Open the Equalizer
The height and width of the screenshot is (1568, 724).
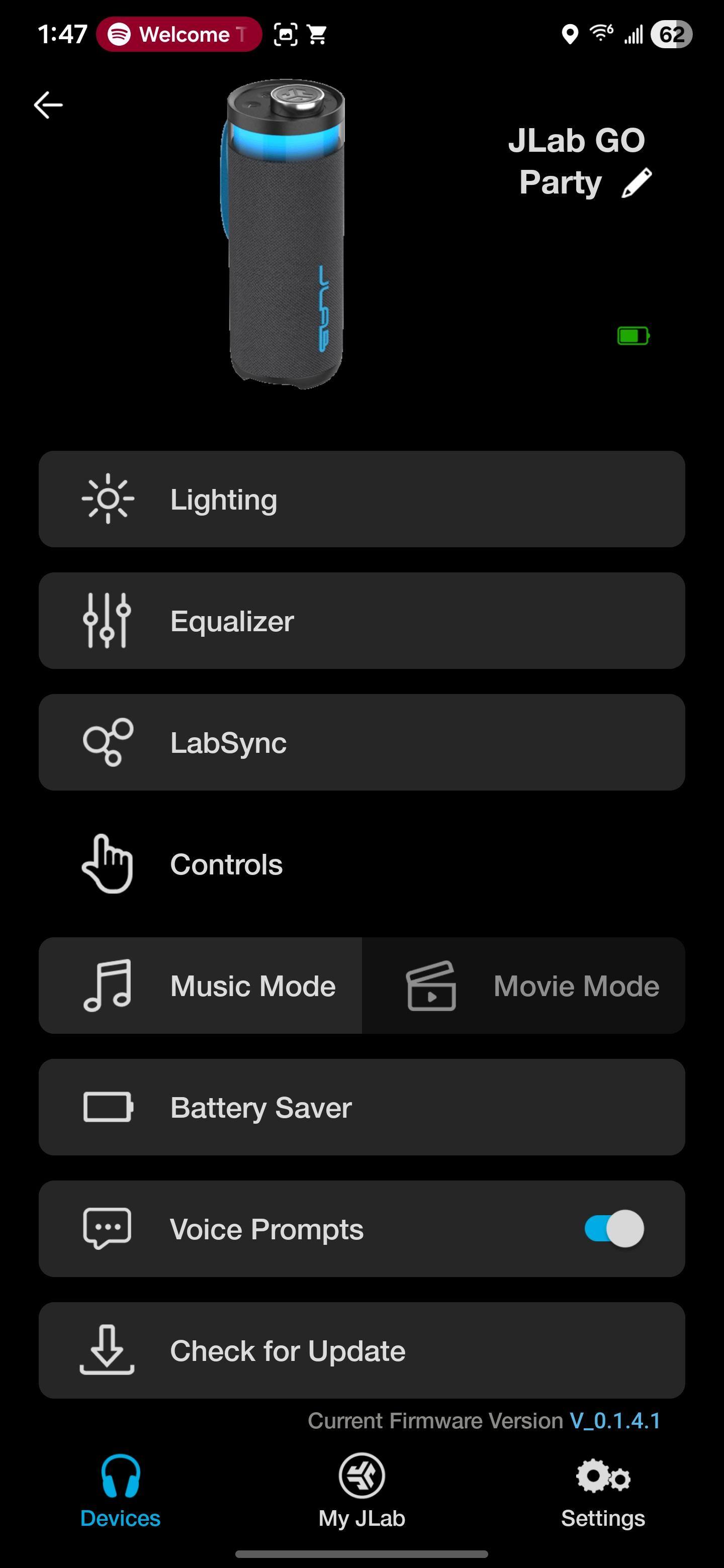361,621
